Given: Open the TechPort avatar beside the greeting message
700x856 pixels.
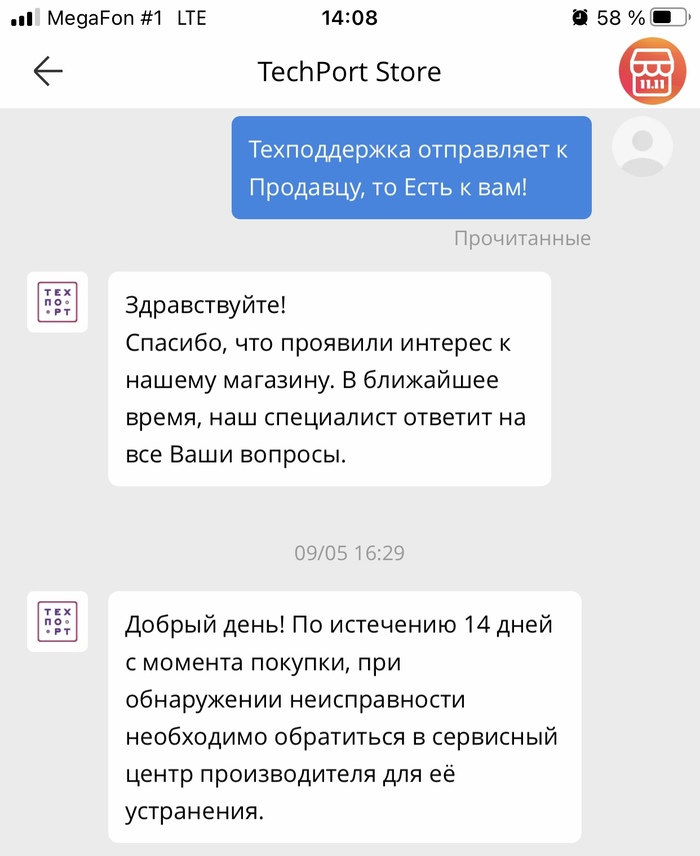Looking at the screenshot, I should [x=57, y=302].
